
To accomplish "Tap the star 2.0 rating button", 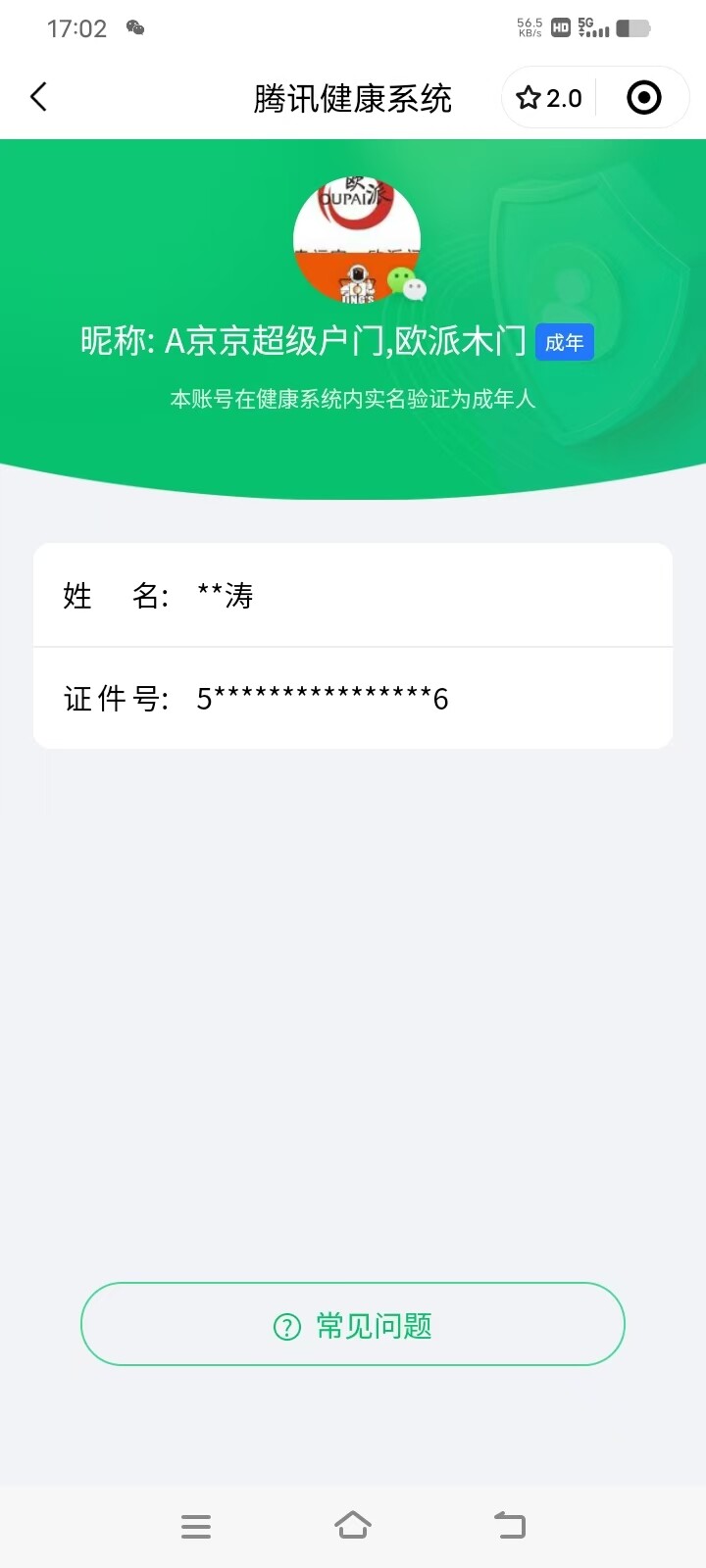I will [549, 98].
